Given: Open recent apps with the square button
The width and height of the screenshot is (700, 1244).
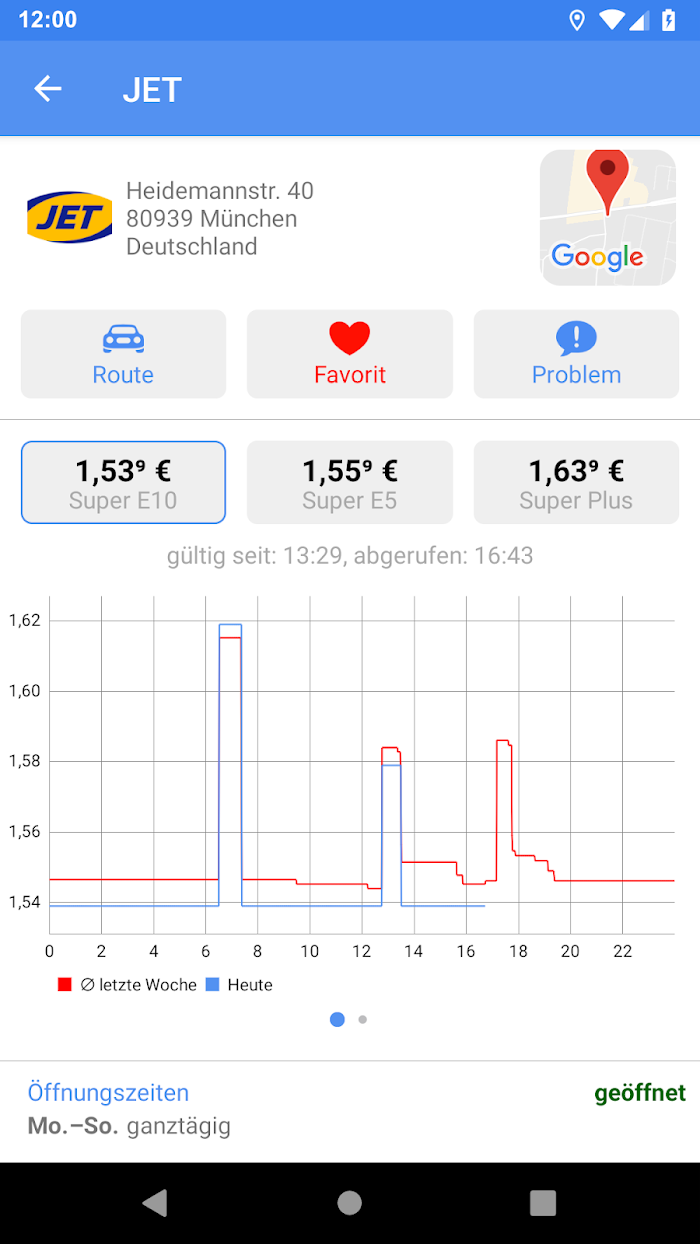Looking at the screenshot, I should (543, 1202).
